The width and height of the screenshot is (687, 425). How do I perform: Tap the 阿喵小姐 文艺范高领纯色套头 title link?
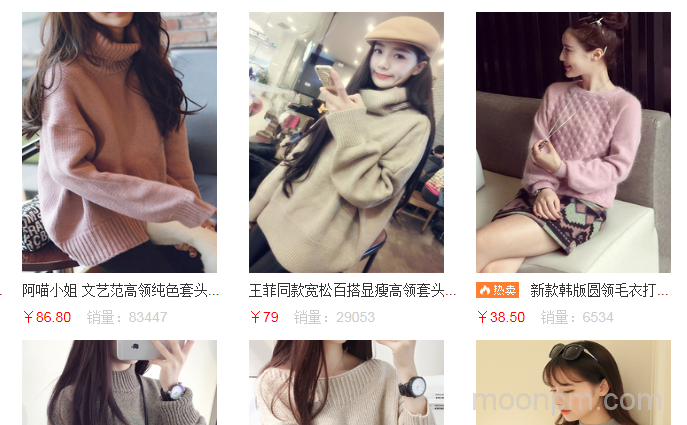(120, 291)
